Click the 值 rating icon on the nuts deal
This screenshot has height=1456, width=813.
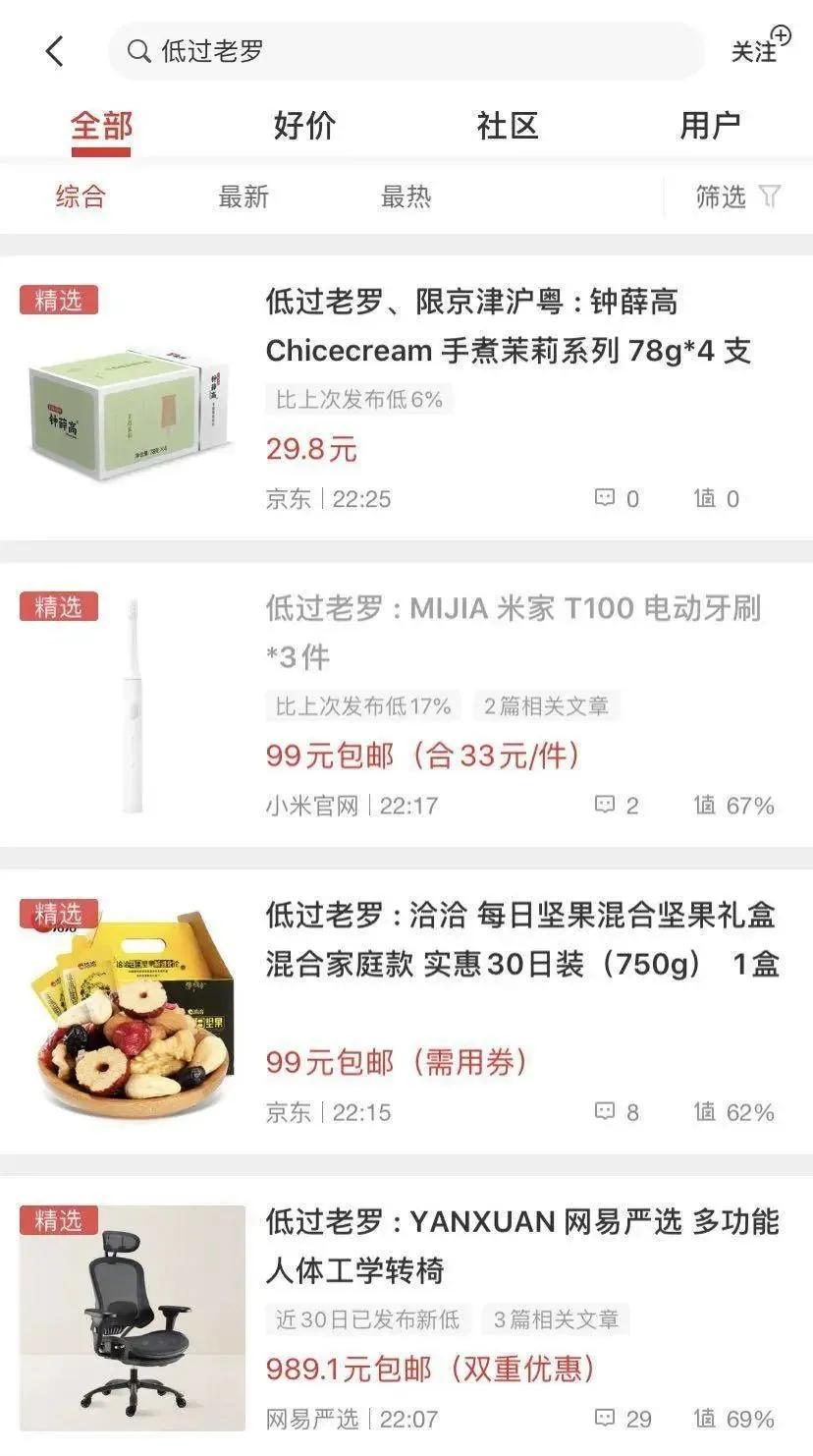coord(703,1113)
